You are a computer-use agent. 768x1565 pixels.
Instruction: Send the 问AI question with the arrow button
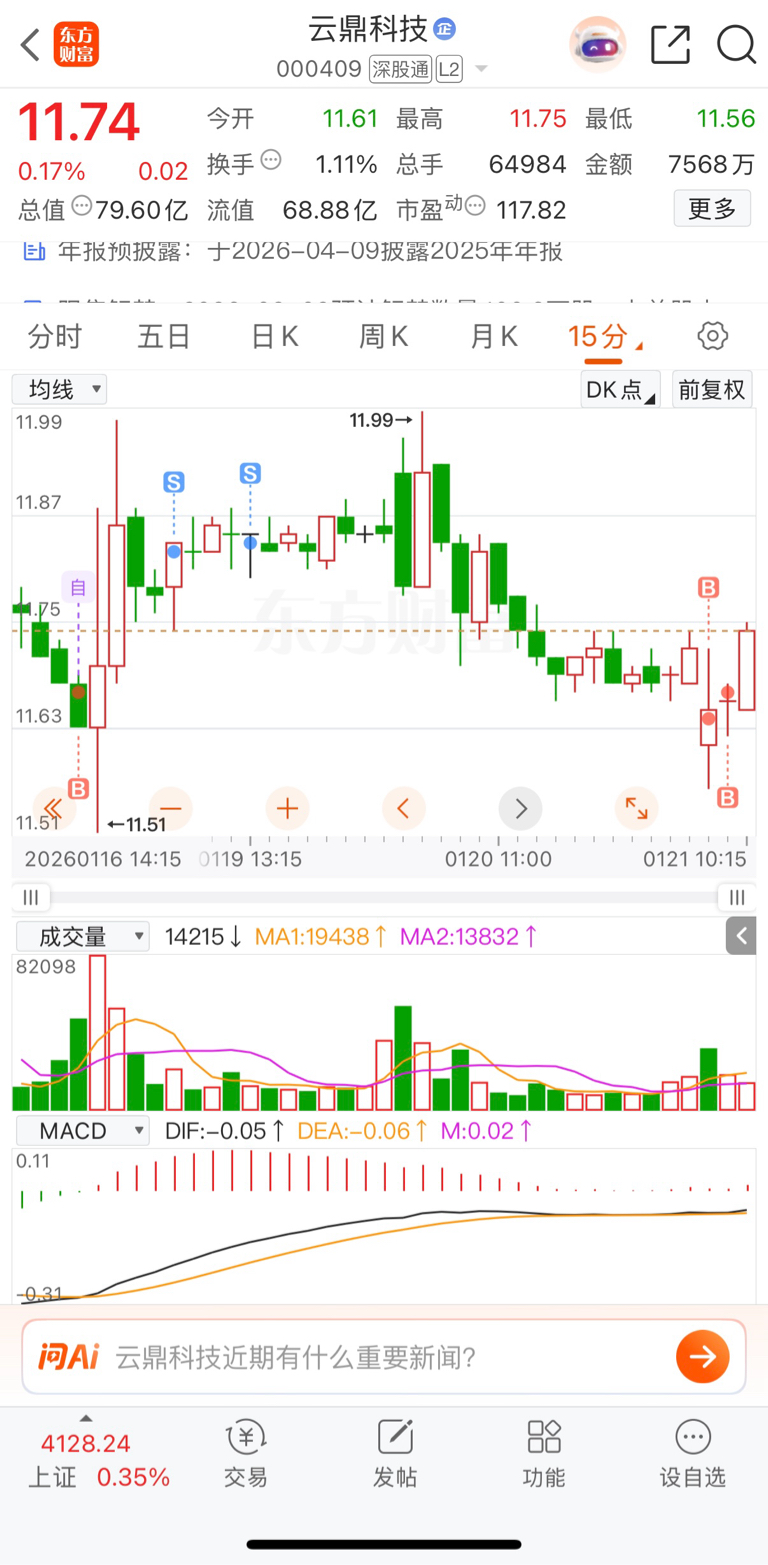pos(702,1356)
